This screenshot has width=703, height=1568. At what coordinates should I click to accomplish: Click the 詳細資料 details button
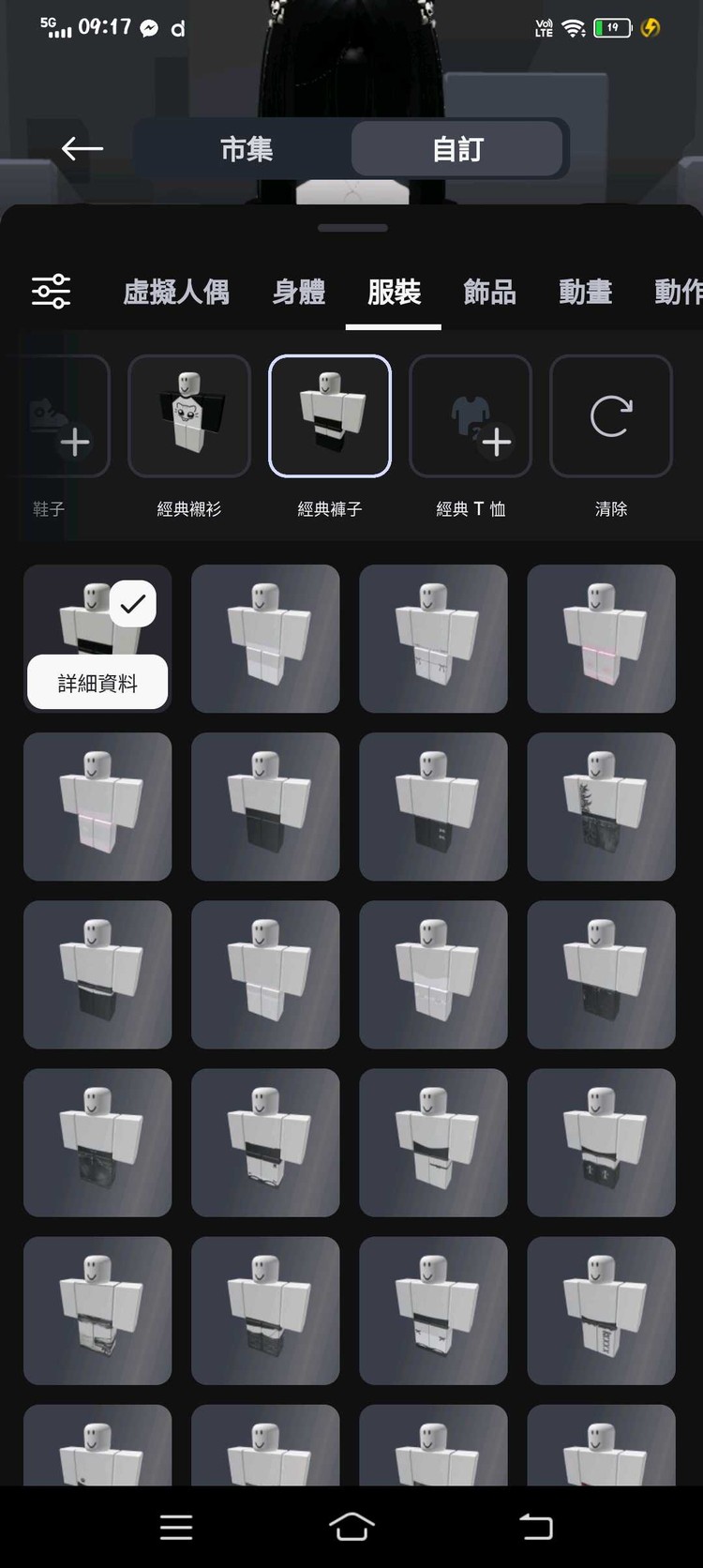97,683
